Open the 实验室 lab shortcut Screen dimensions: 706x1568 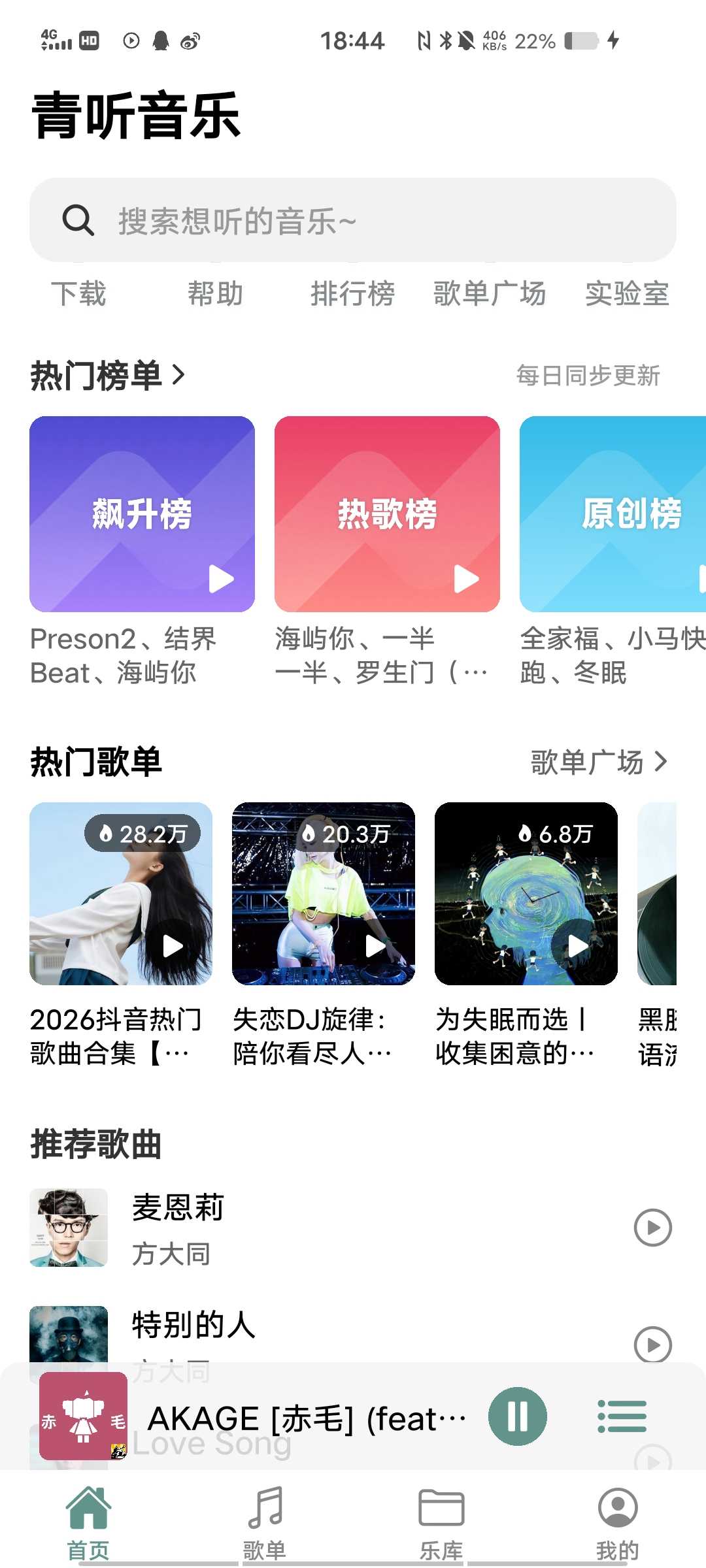(x=626, y=293)
